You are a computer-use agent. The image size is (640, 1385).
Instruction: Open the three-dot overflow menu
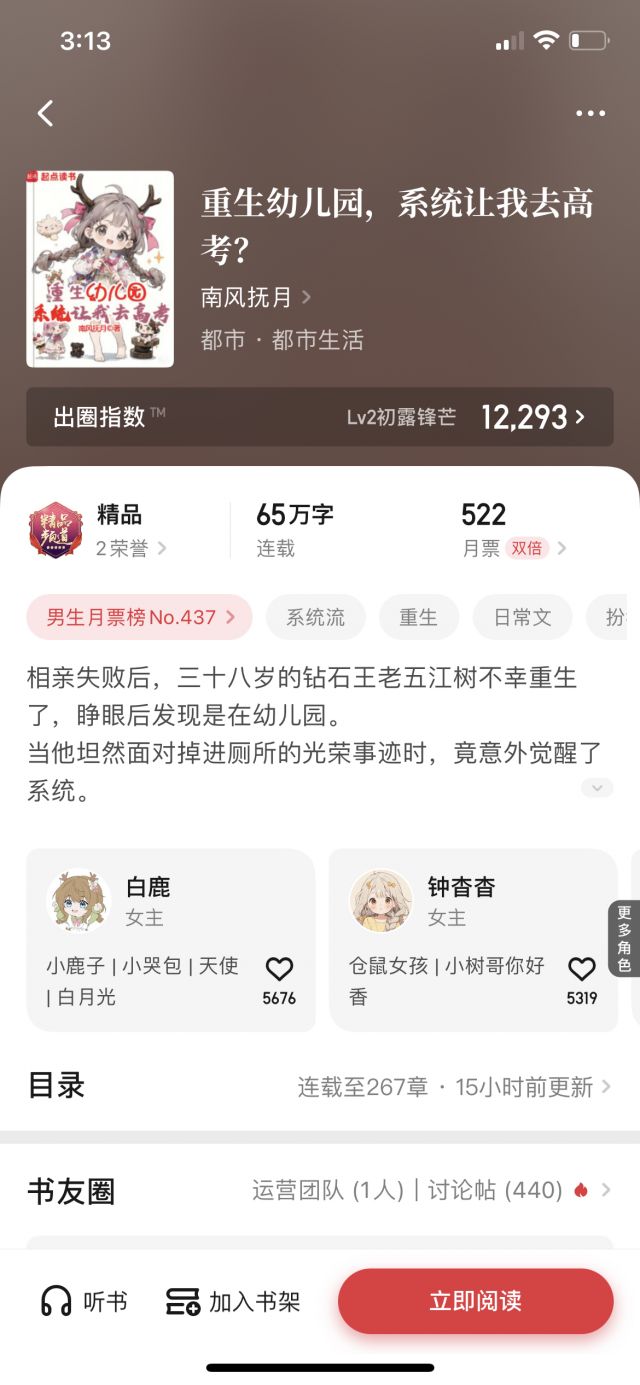tap(590, 113)
